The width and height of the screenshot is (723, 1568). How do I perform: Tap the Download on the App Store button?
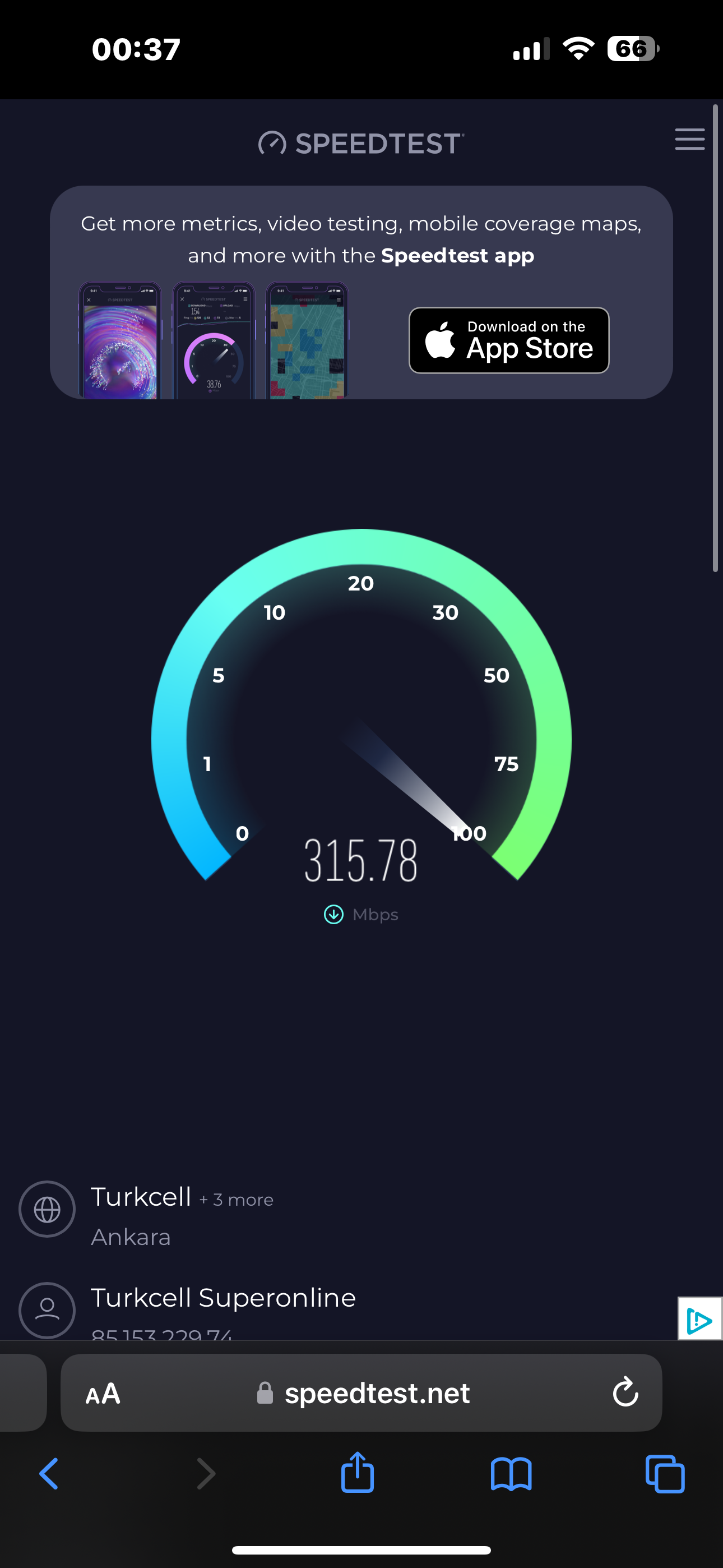(x=509, y=340)
